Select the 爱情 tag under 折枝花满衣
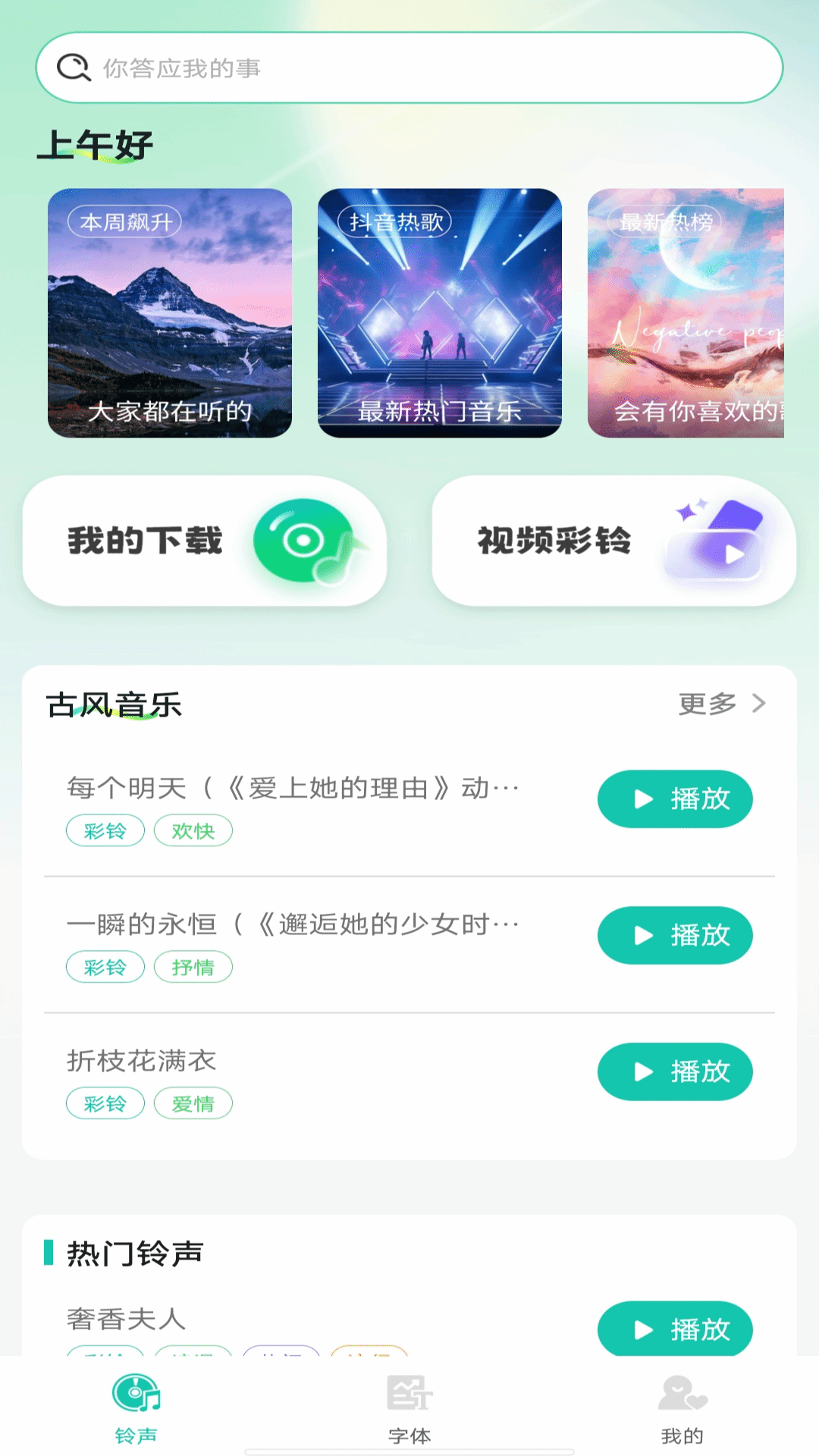 point(193,1104)
